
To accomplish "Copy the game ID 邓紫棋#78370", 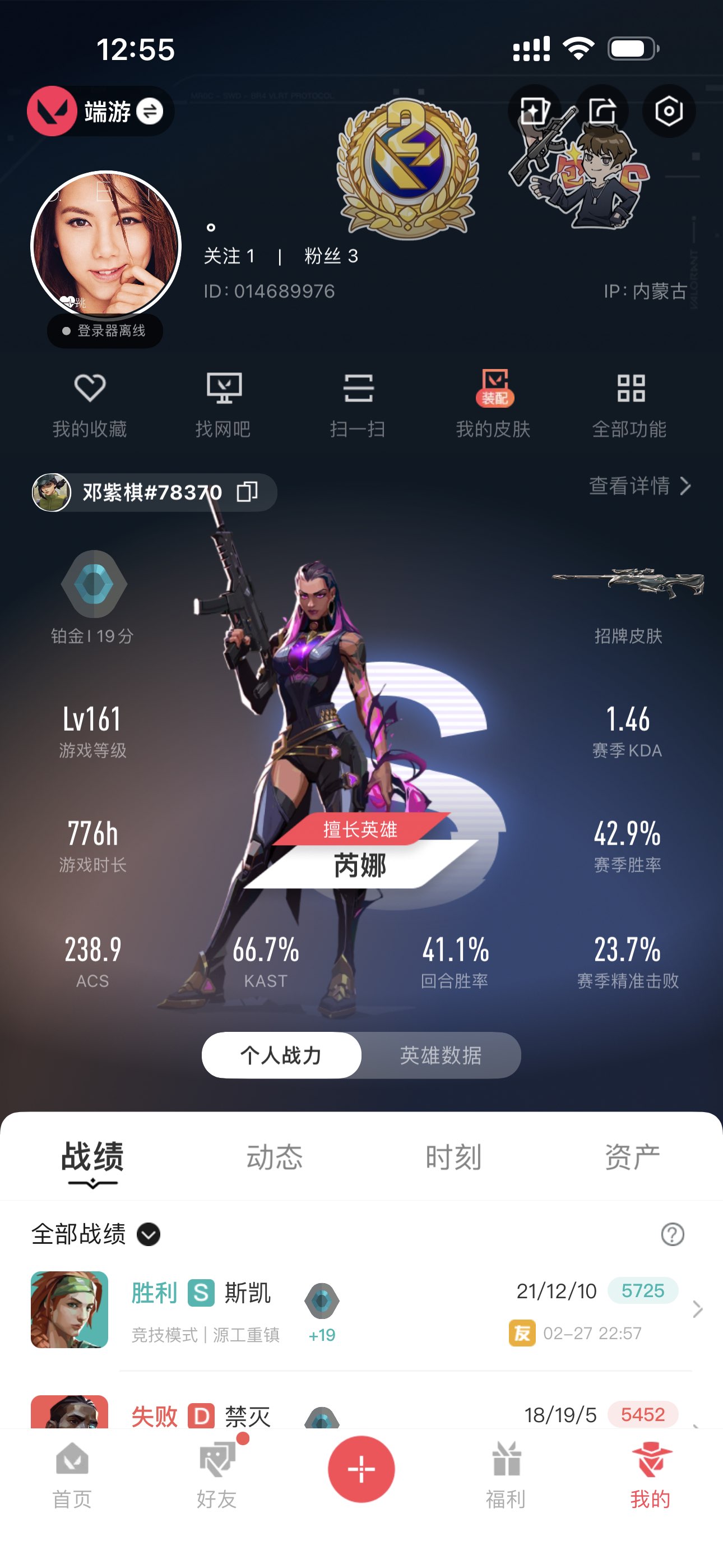I will coord(248,492).
